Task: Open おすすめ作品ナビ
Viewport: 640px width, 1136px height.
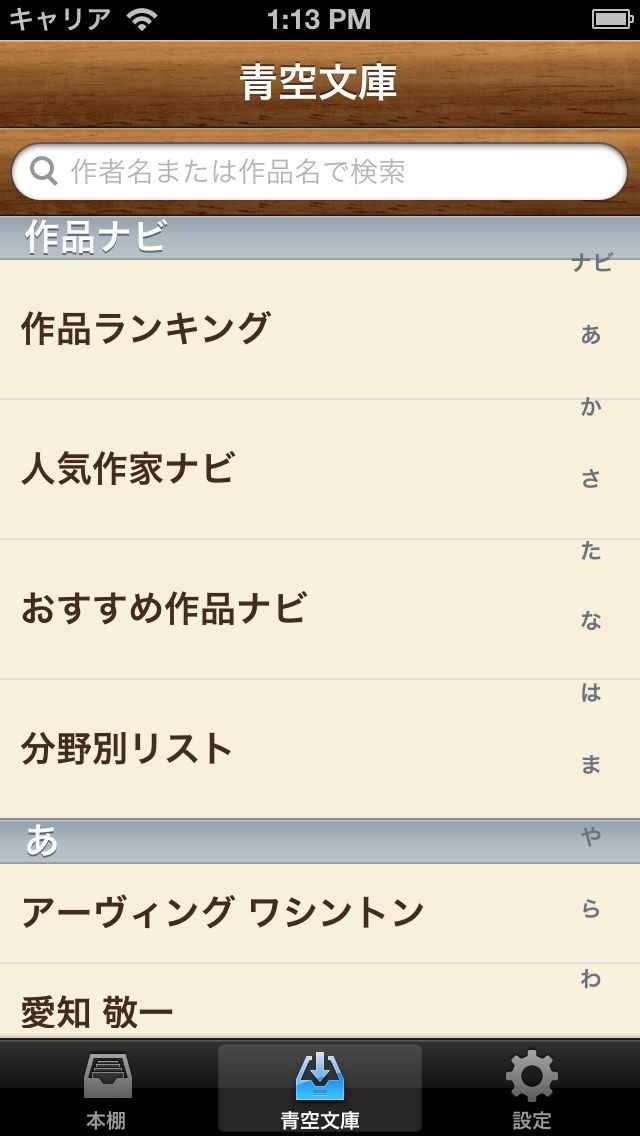Action: click(280, 609)
